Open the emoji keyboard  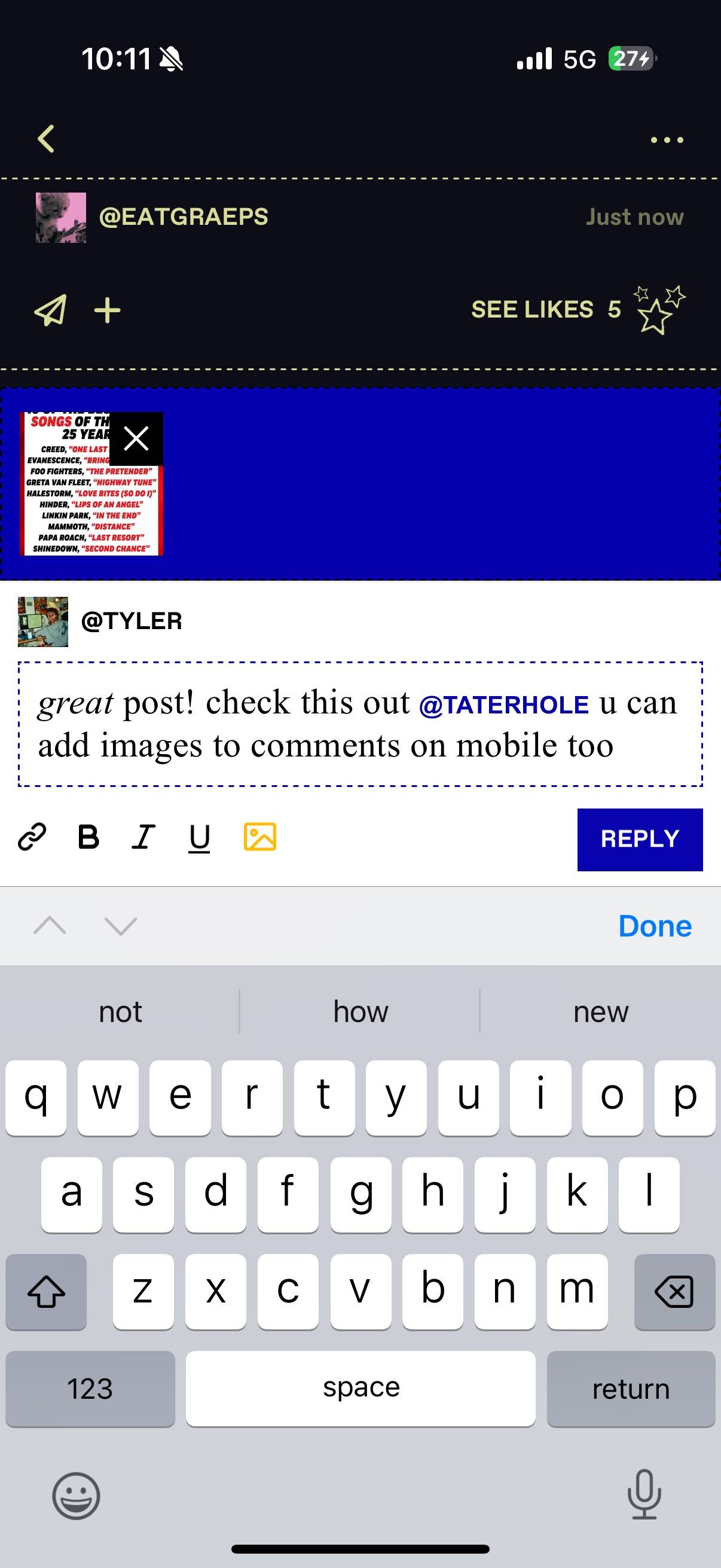point(76,1496)
